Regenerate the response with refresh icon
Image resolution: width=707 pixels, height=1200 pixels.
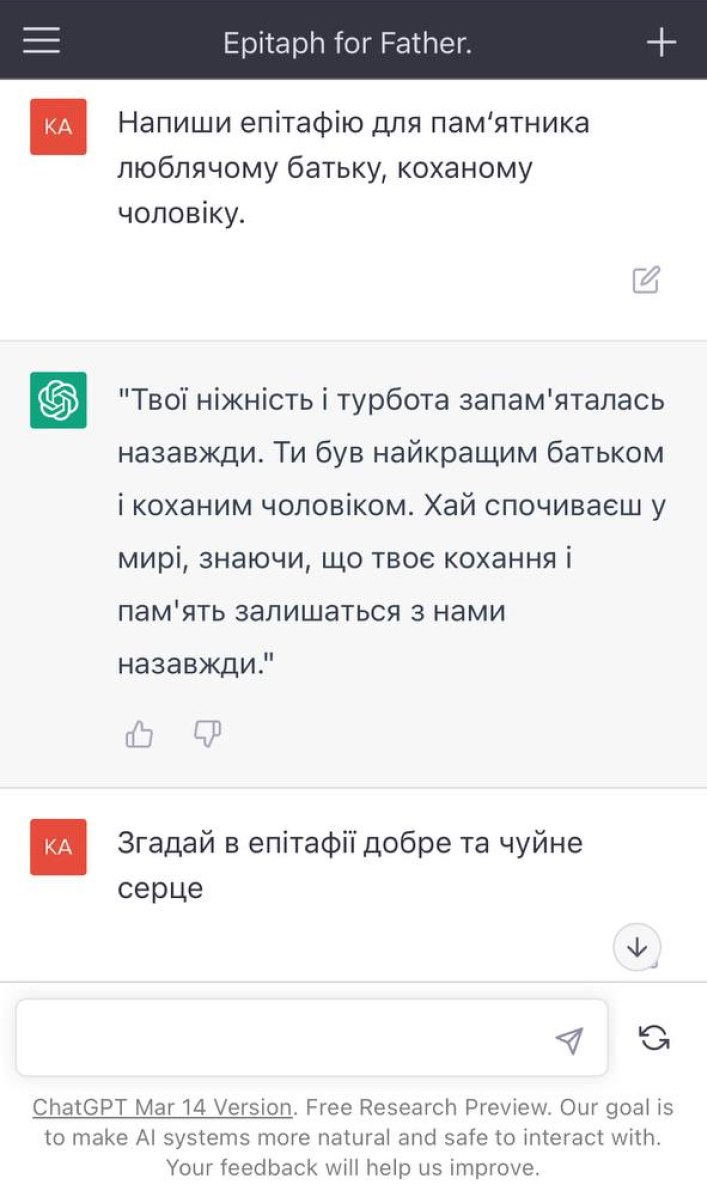point(654,1037)
